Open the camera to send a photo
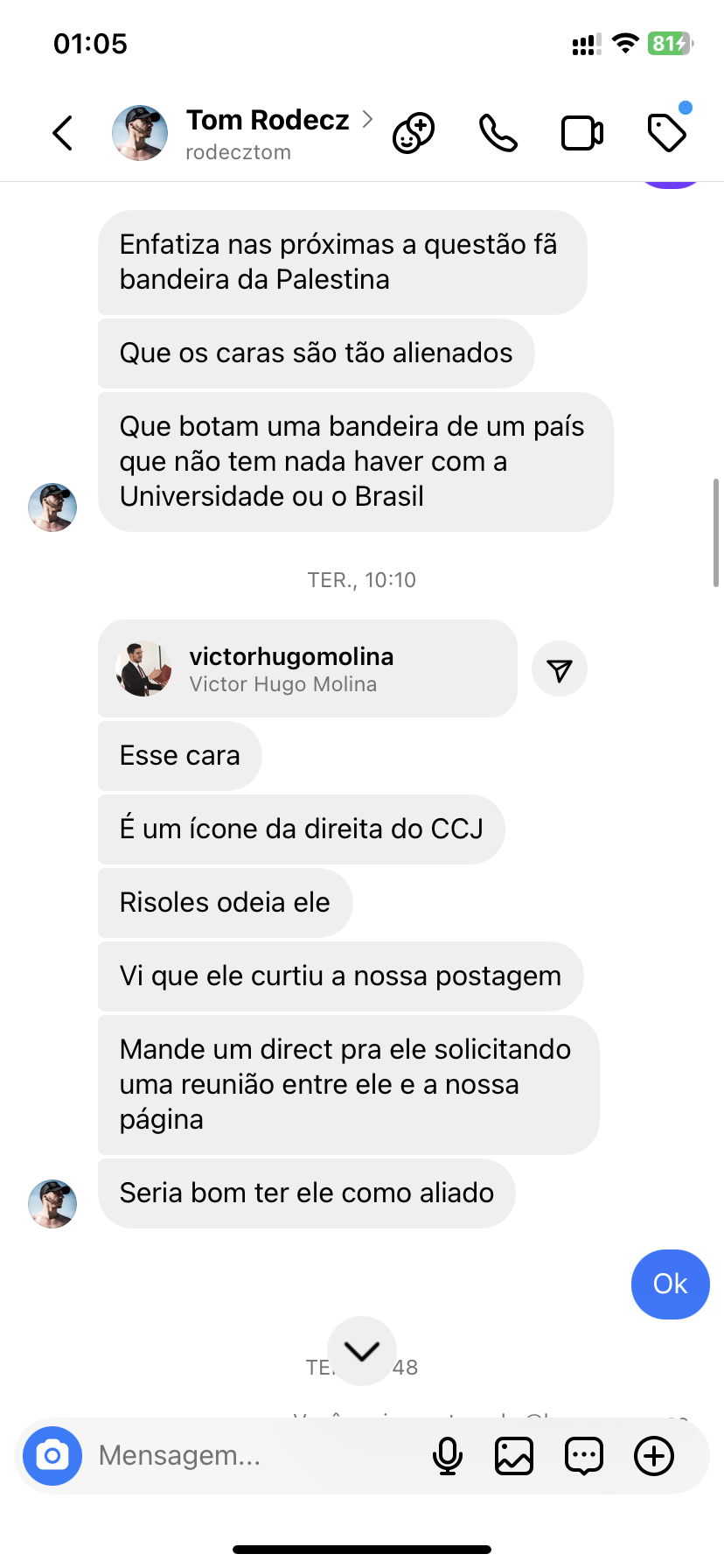This screenshot has height=1568, width=724. coord(52,1456)
